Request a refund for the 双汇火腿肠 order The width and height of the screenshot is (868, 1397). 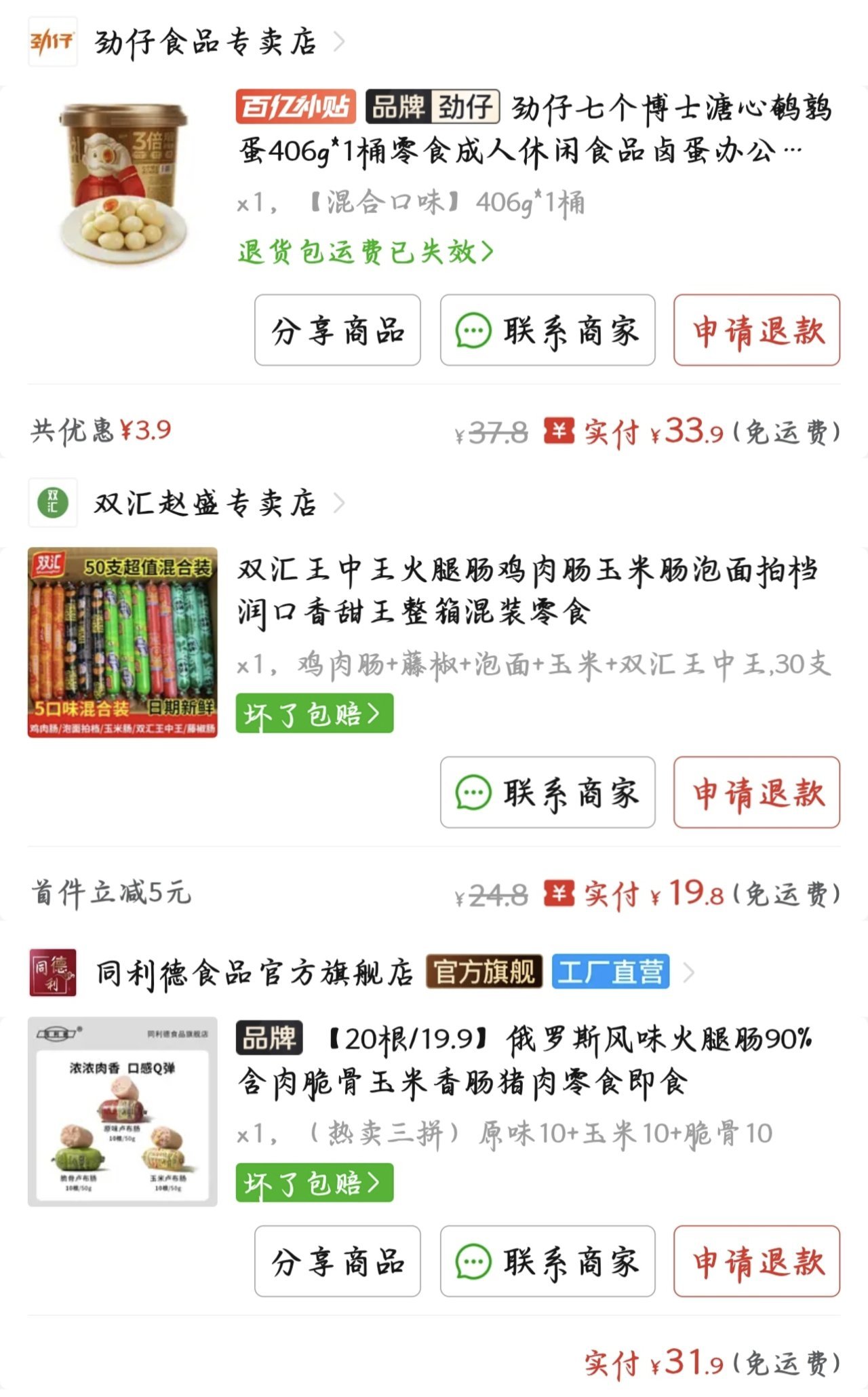pyautogui.click(x=756, y=792)
